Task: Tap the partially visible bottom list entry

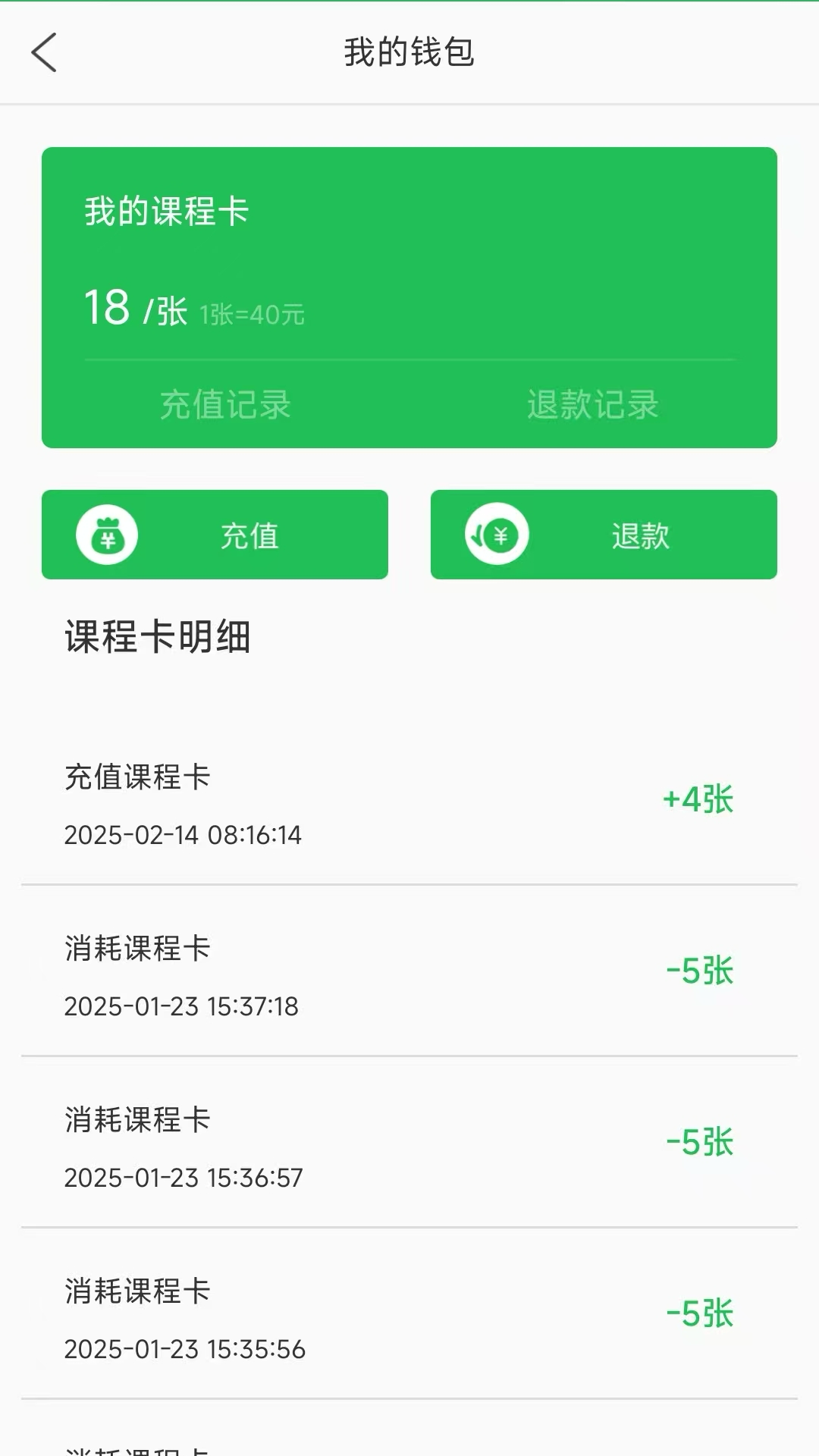Action: point(409,1445)
